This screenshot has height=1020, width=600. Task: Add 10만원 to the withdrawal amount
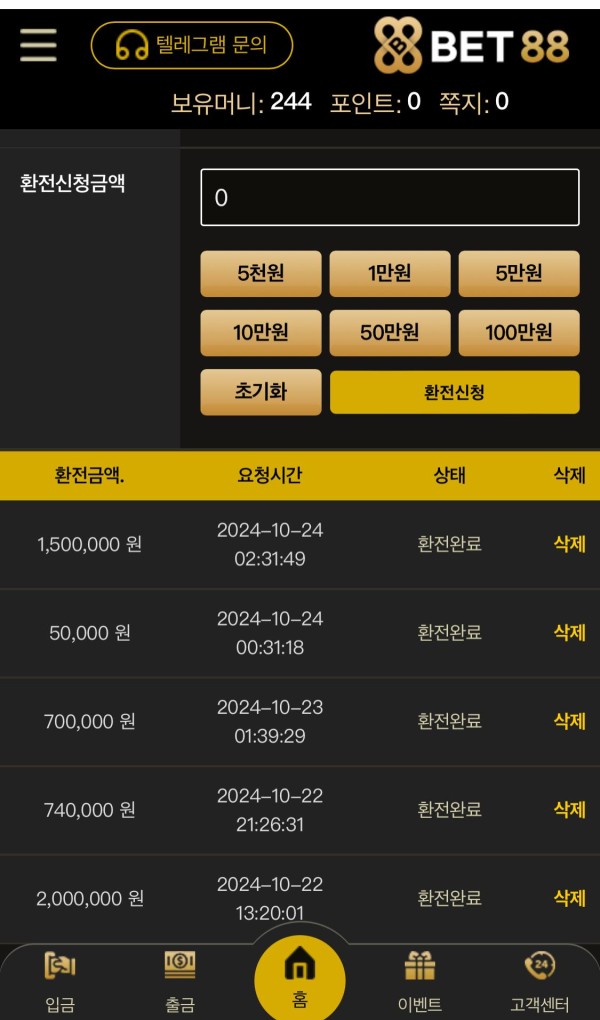click(261, 333)
